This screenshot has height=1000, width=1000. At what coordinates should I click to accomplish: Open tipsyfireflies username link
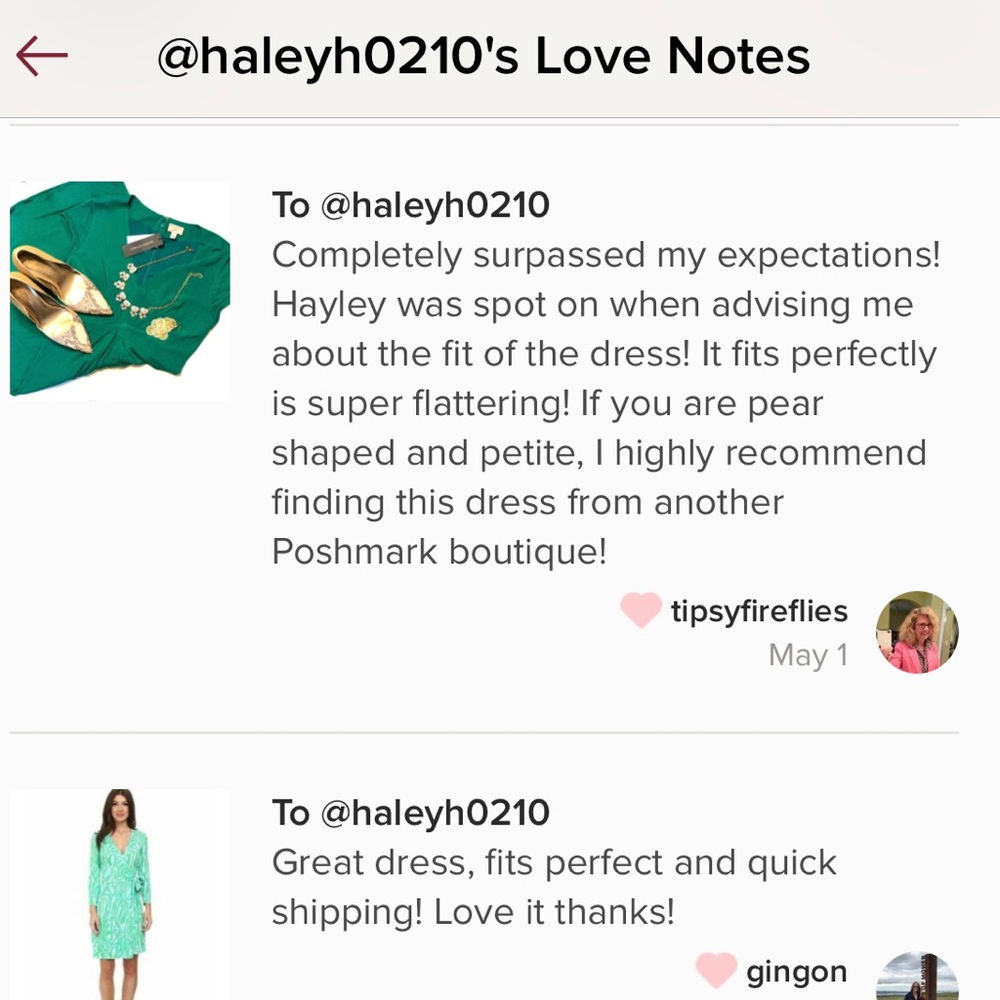759,611
